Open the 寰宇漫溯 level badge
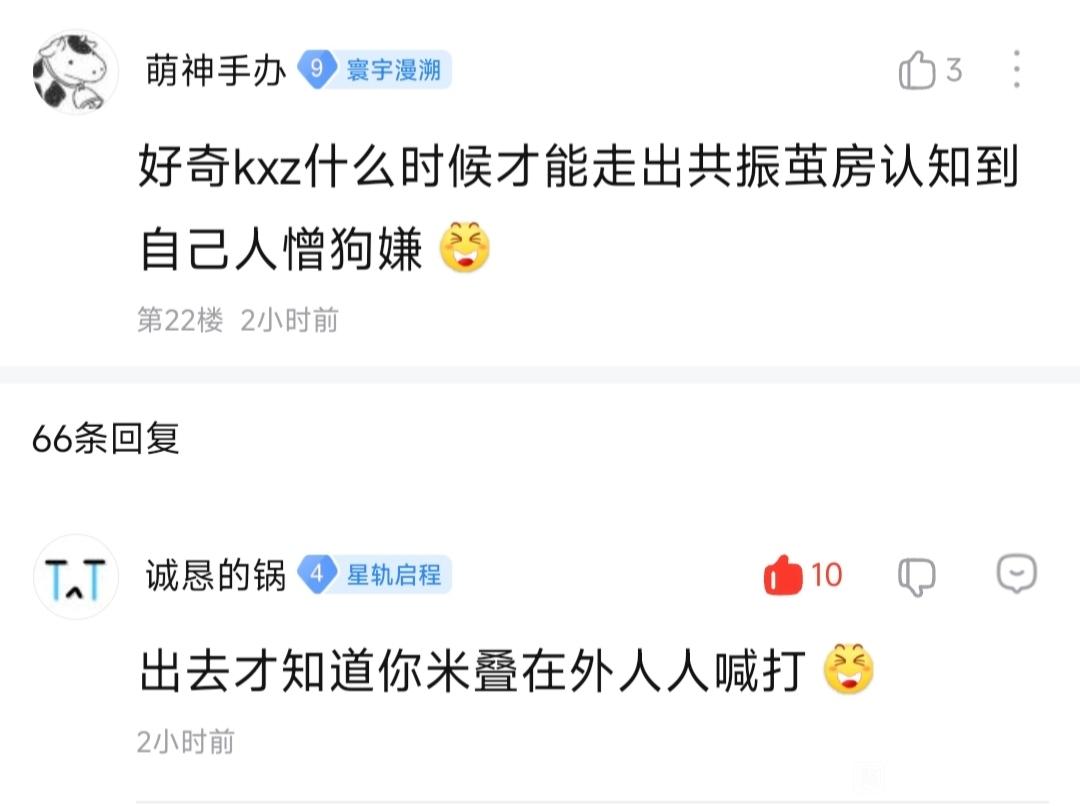1080x806 pixels. 375,70
